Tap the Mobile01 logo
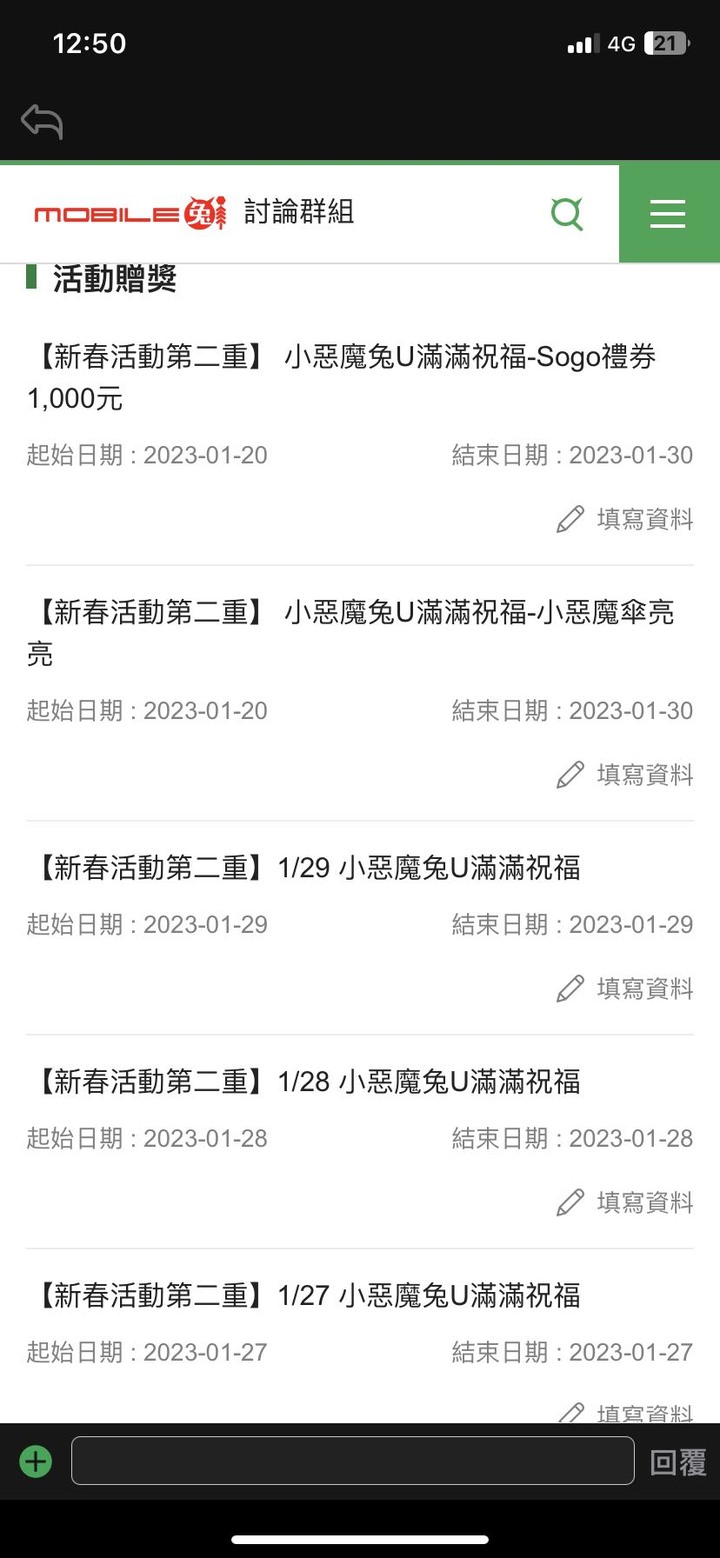Viewport: 720px width, 1558px height. pos(131,213)
